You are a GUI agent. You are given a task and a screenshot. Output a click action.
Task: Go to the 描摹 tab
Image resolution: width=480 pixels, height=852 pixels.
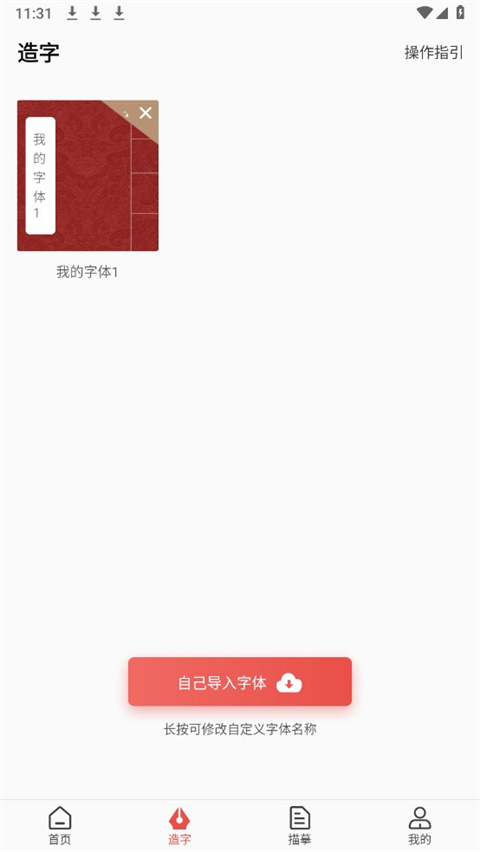click(300, 826)
